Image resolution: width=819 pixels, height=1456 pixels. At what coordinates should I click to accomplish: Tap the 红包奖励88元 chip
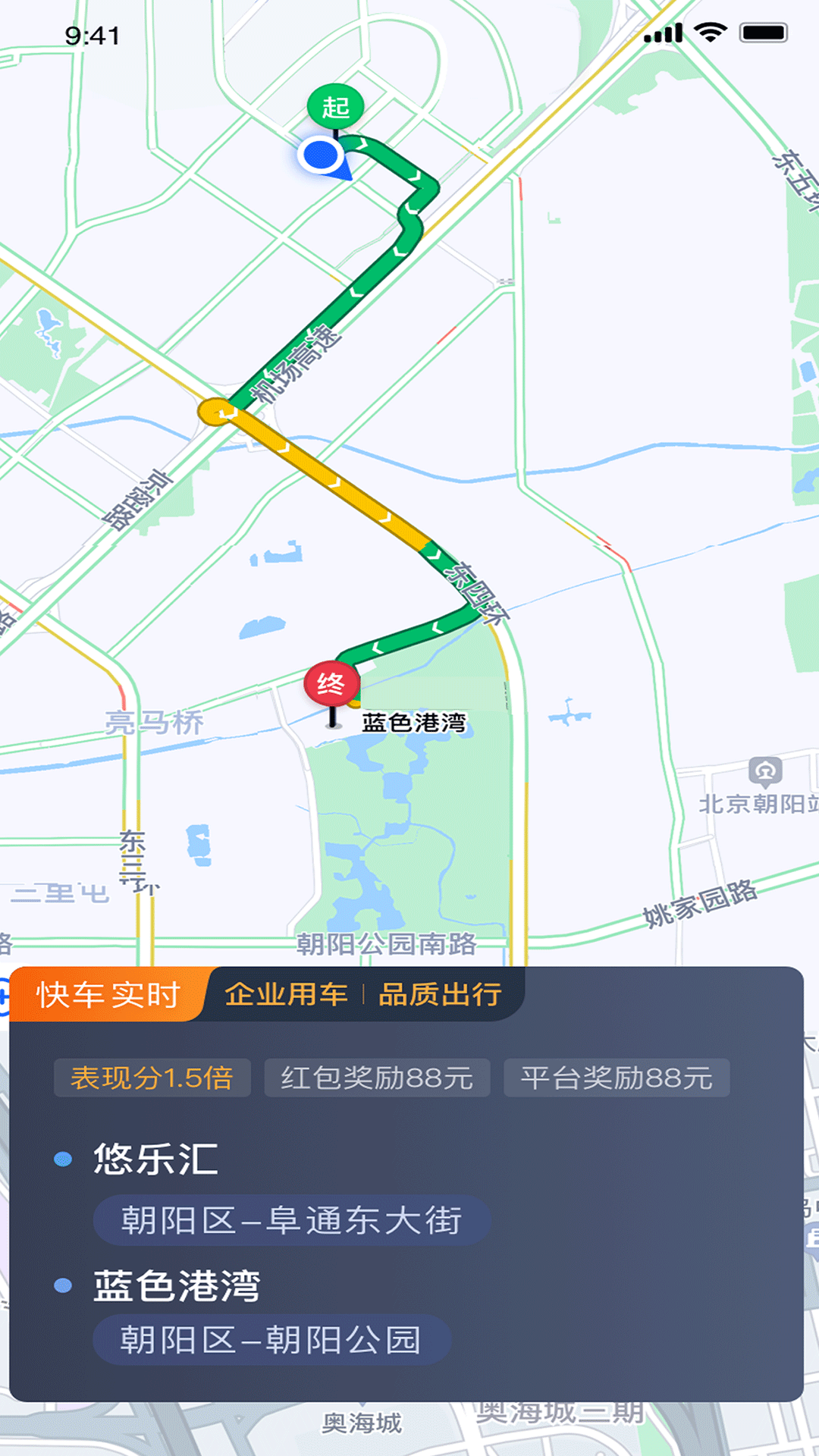pos(377,1078)
